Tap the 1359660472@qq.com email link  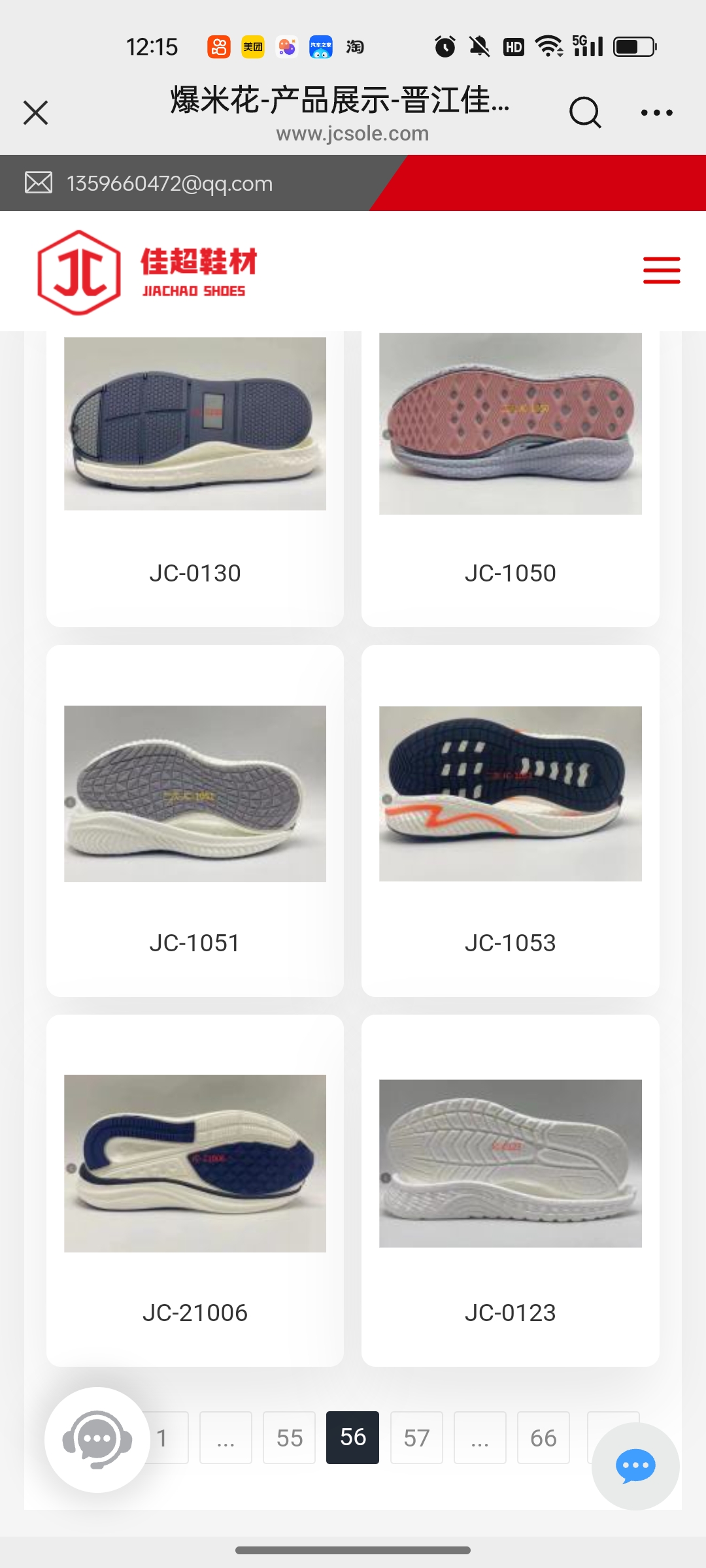[x=169, y=184]
